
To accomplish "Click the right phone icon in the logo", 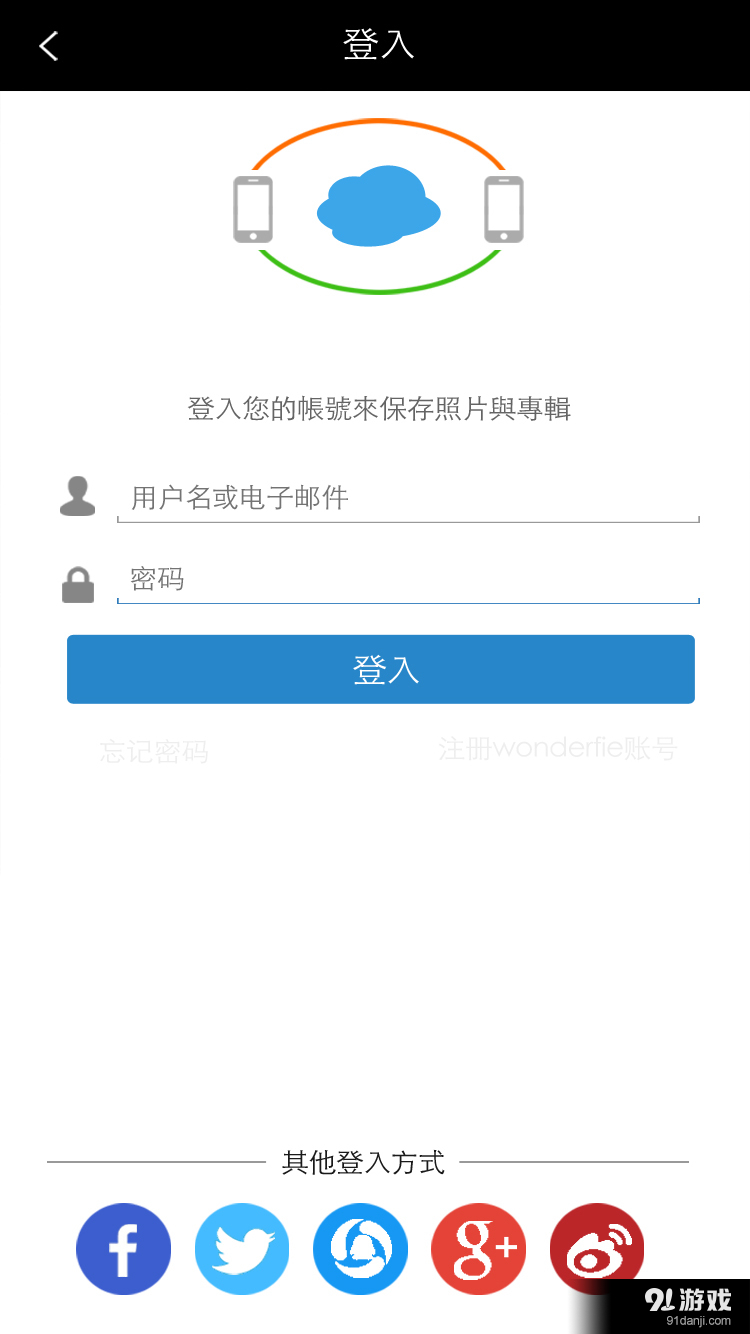I will click(x=503, y=210).
